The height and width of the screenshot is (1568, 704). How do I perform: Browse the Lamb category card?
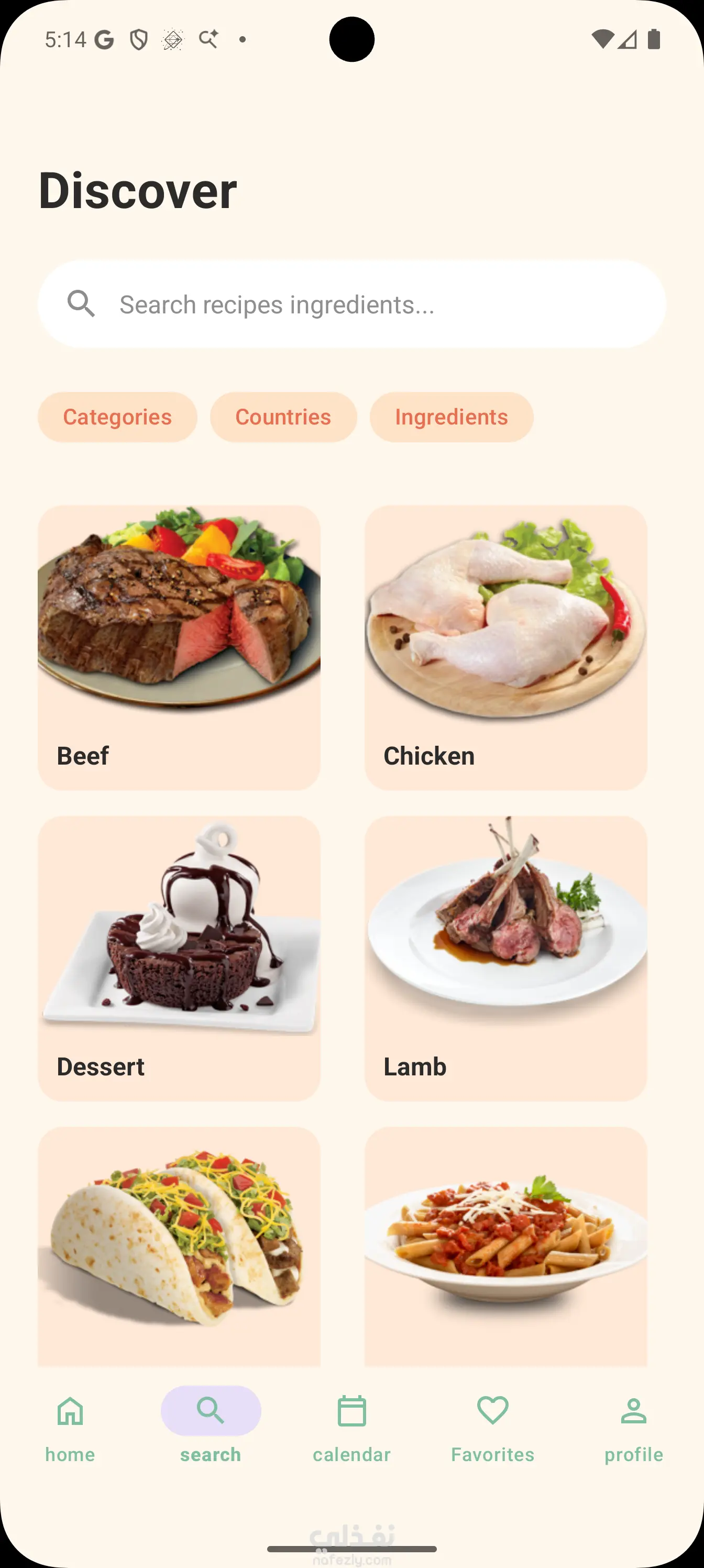pyautogui.click(x=505, y=957)
